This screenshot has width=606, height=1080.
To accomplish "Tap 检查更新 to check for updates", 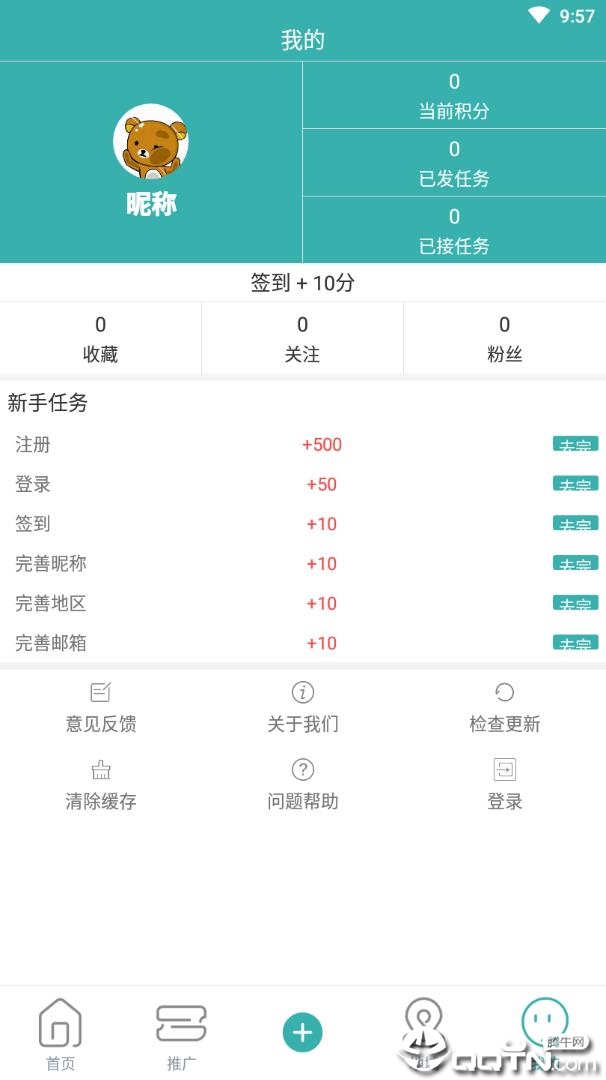I will coord(505,707).
